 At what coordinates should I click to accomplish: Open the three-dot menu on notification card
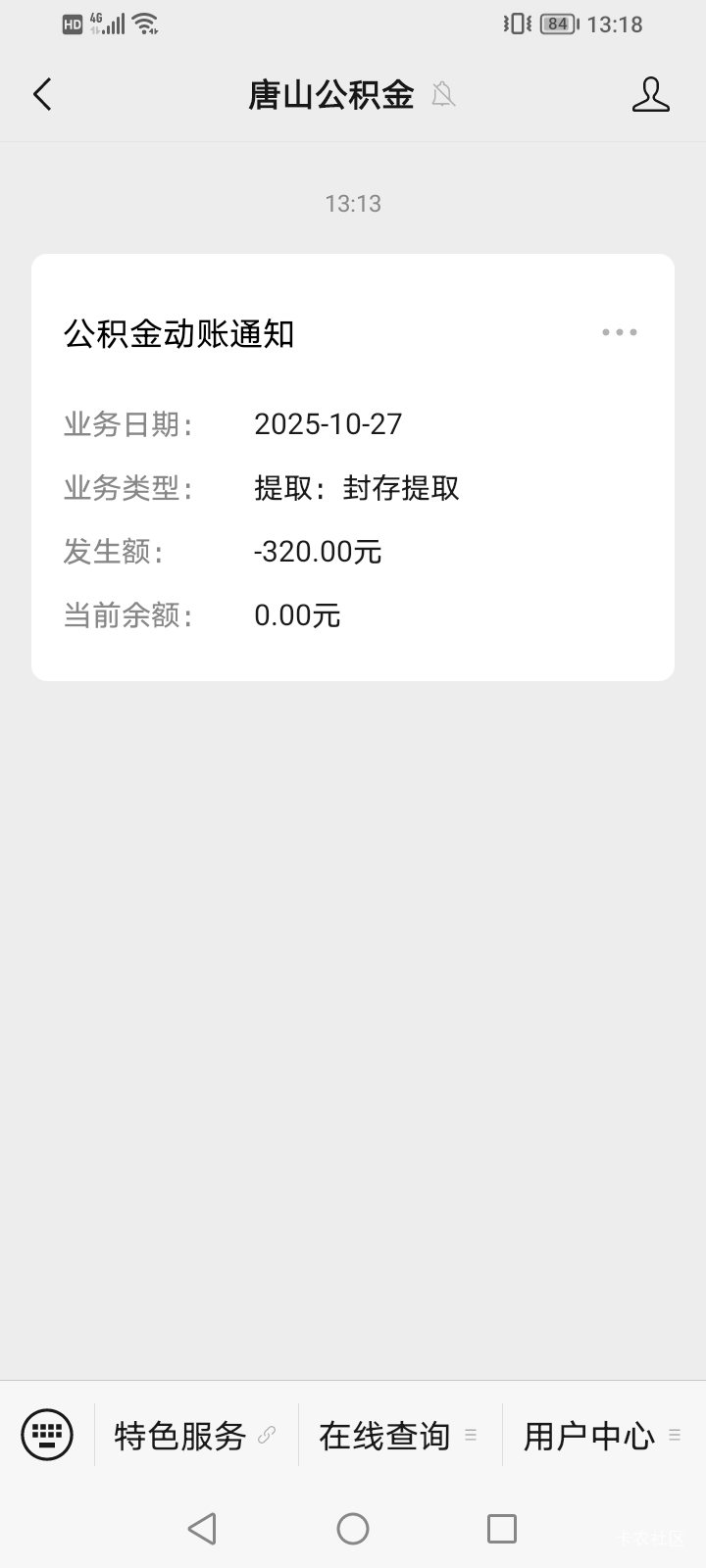[620, 333]
